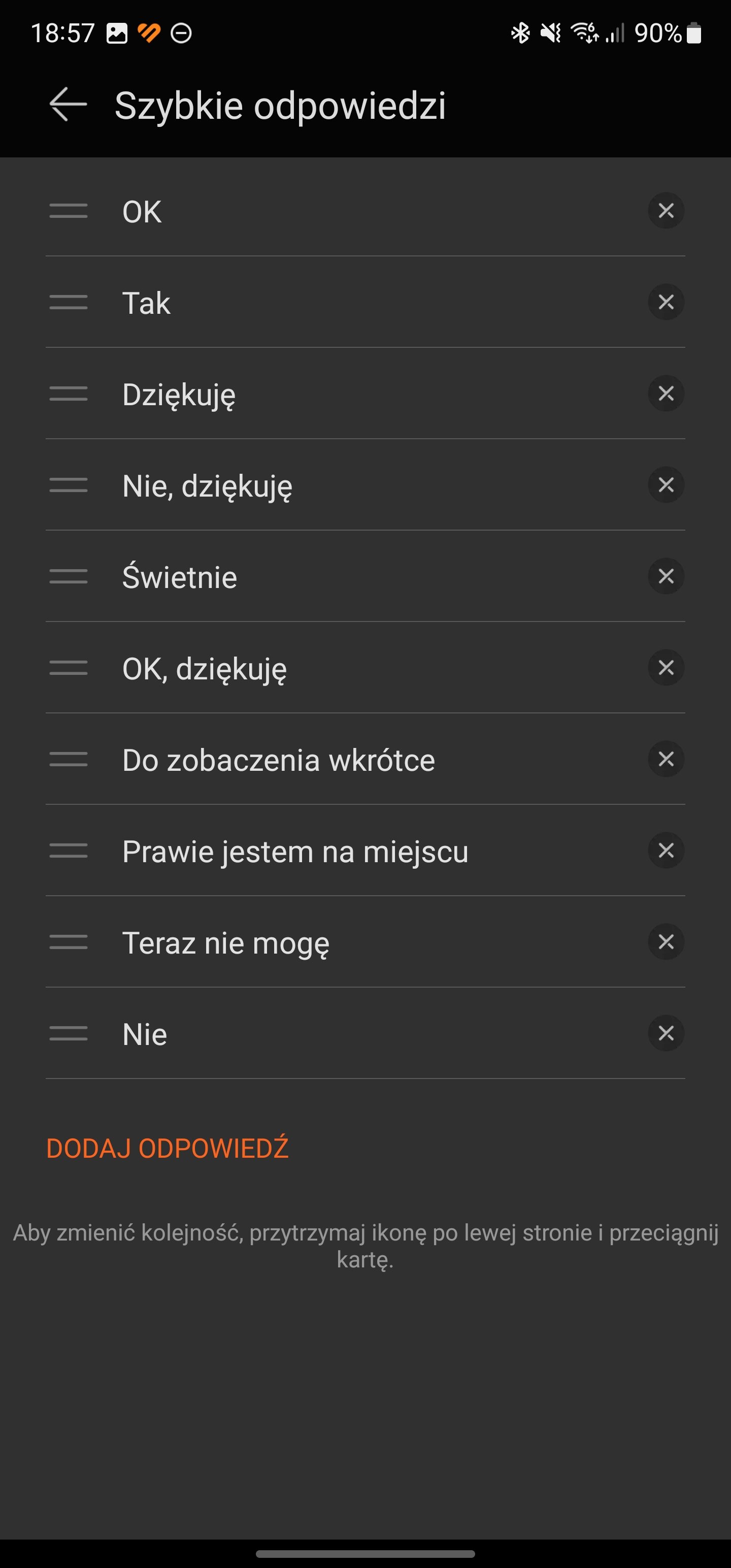Delete the "Świetnie" reply
The width and height of the screenshot is (731, 1568).
click(x=666, y=576)
